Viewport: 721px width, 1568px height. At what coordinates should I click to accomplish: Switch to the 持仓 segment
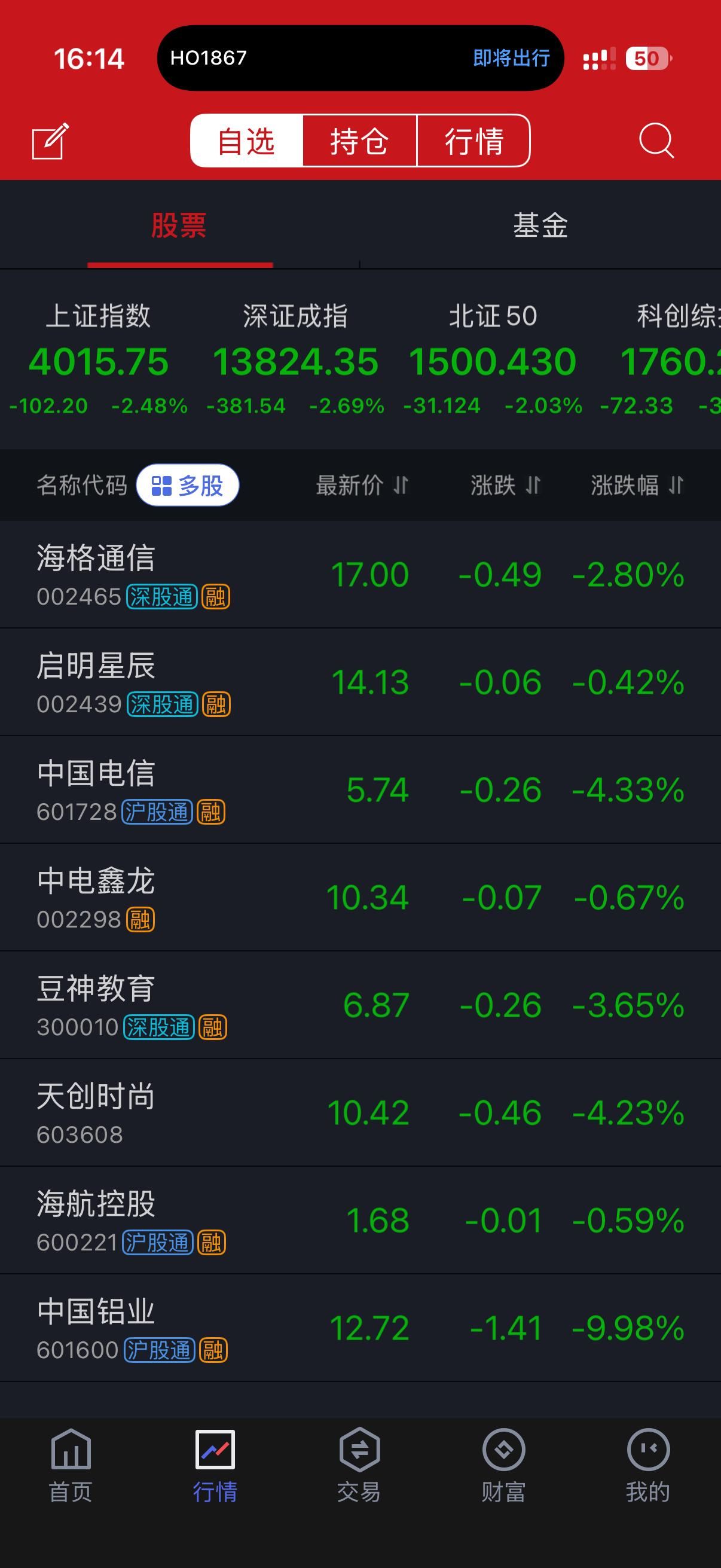click(359, 141)
